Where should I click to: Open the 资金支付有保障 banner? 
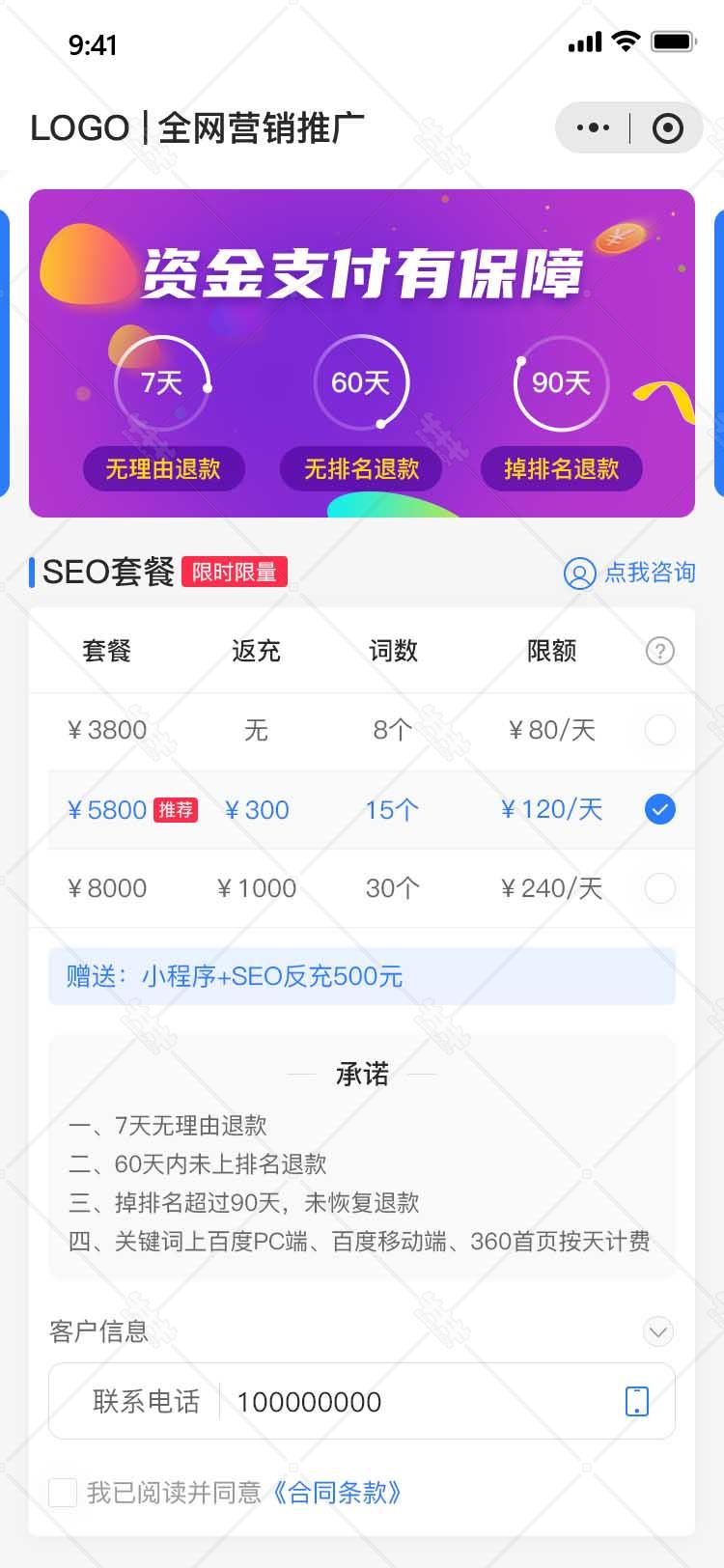(x=362, y=353)
